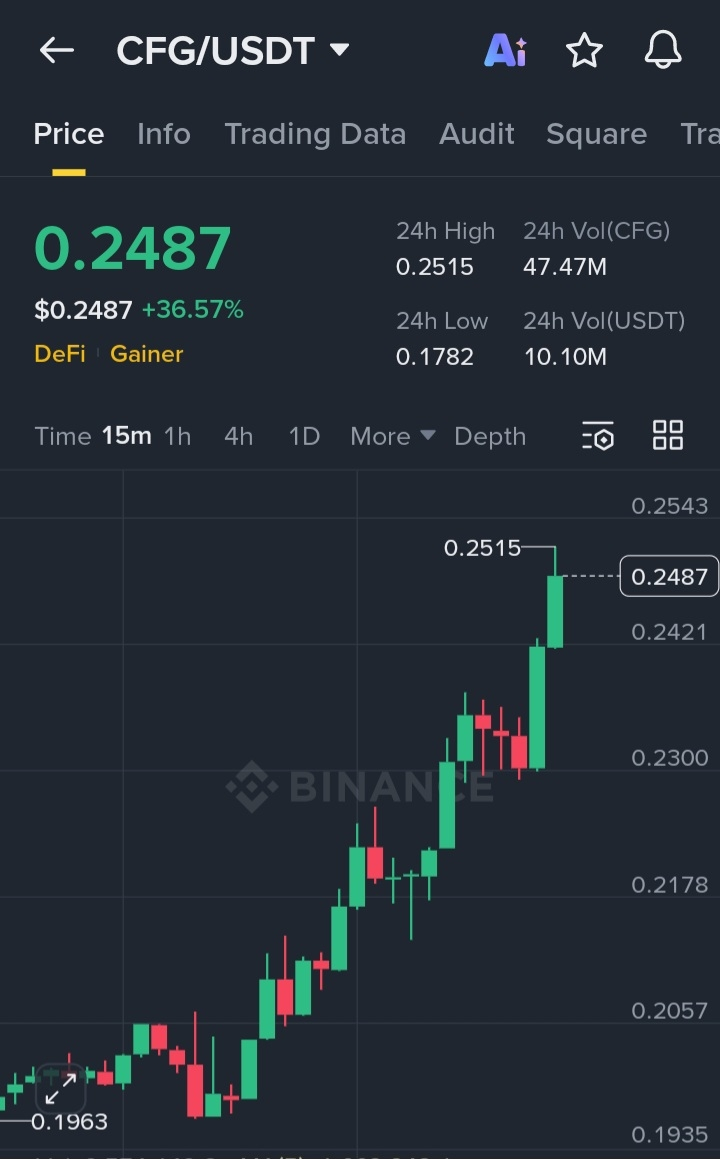Select the 1h chart interval
720x1159 pixels.
point(177,436)
